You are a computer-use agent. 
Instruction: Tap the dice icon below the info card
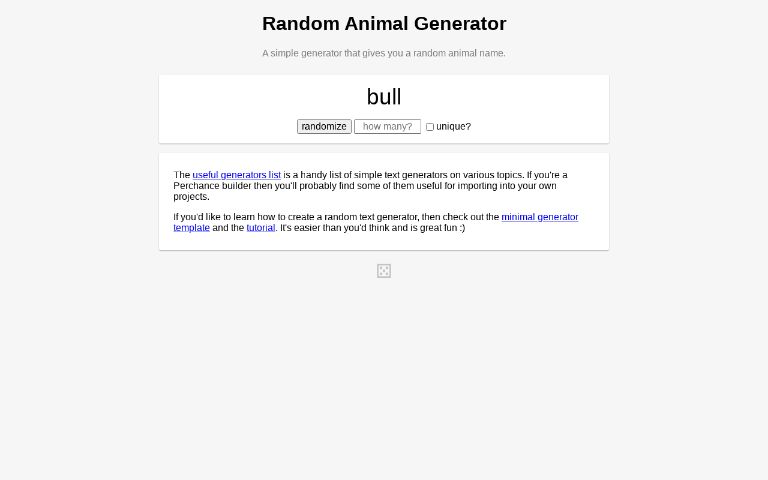click(384, 271)
